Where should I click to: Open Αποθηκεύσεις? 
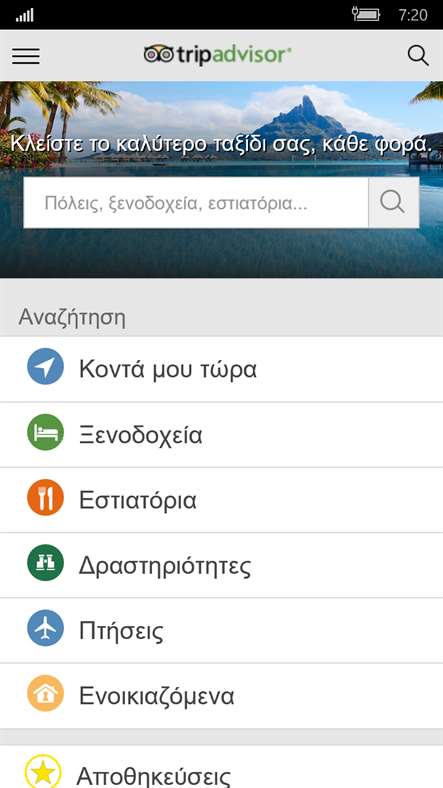click(x=222, y=767)
